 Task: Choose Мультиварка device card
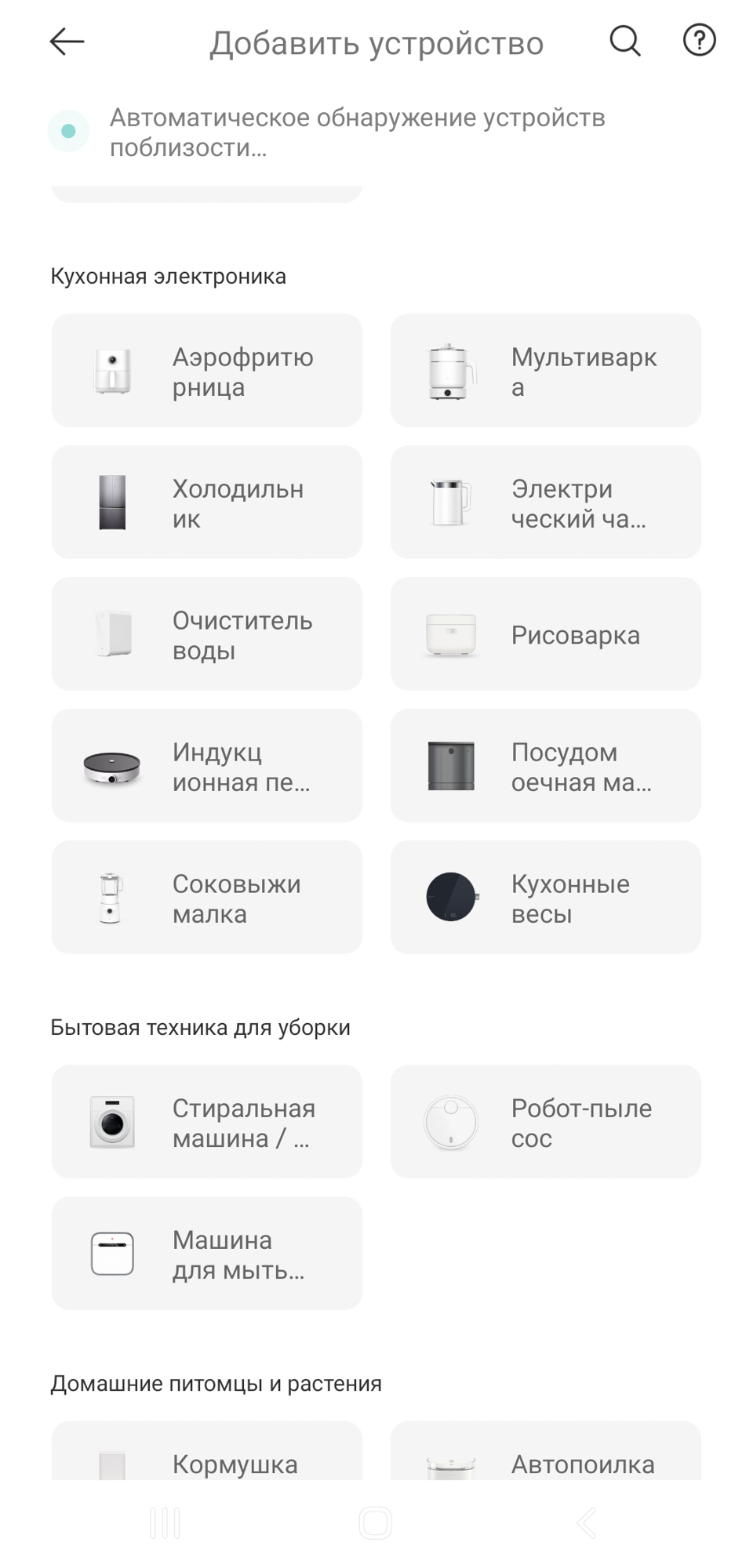tap(546, 371)
